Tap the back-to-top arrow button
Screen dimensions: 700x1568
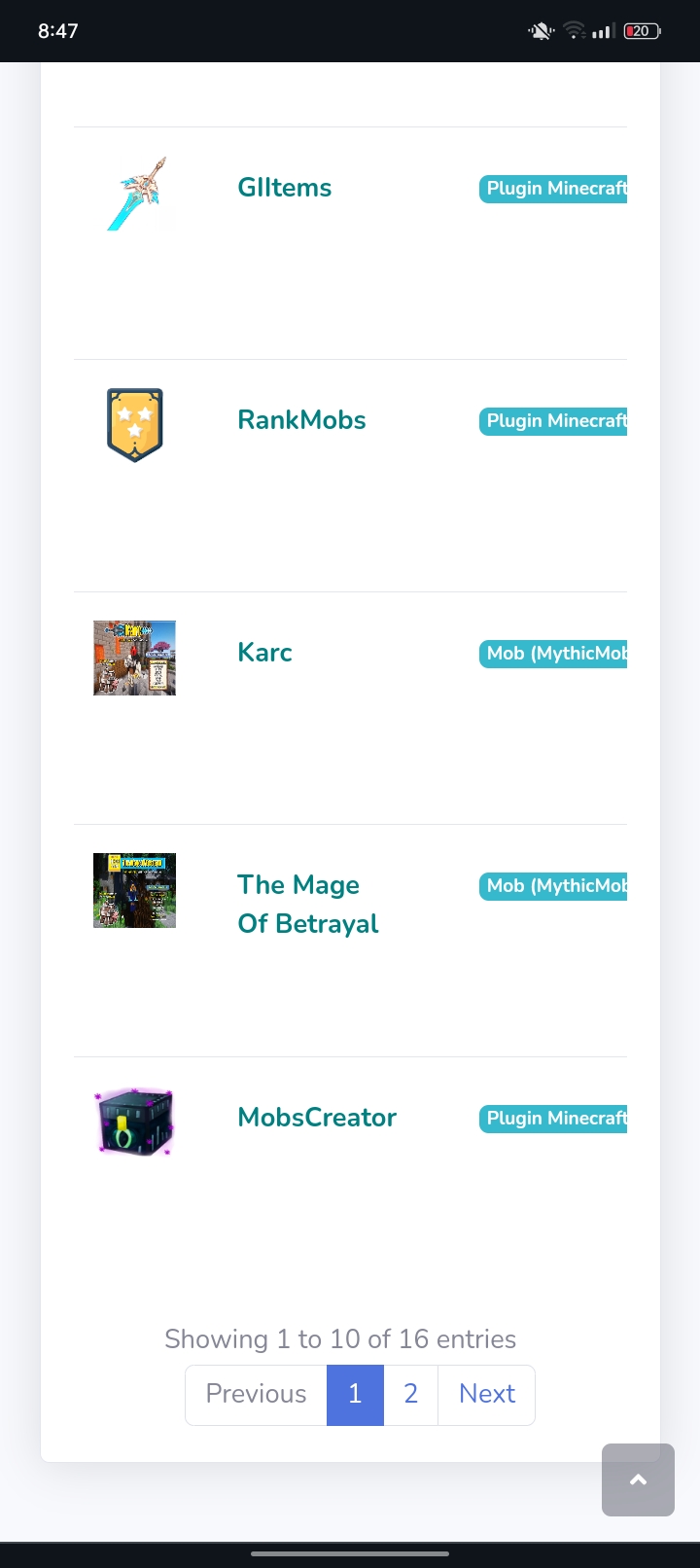coord(638,1479)
